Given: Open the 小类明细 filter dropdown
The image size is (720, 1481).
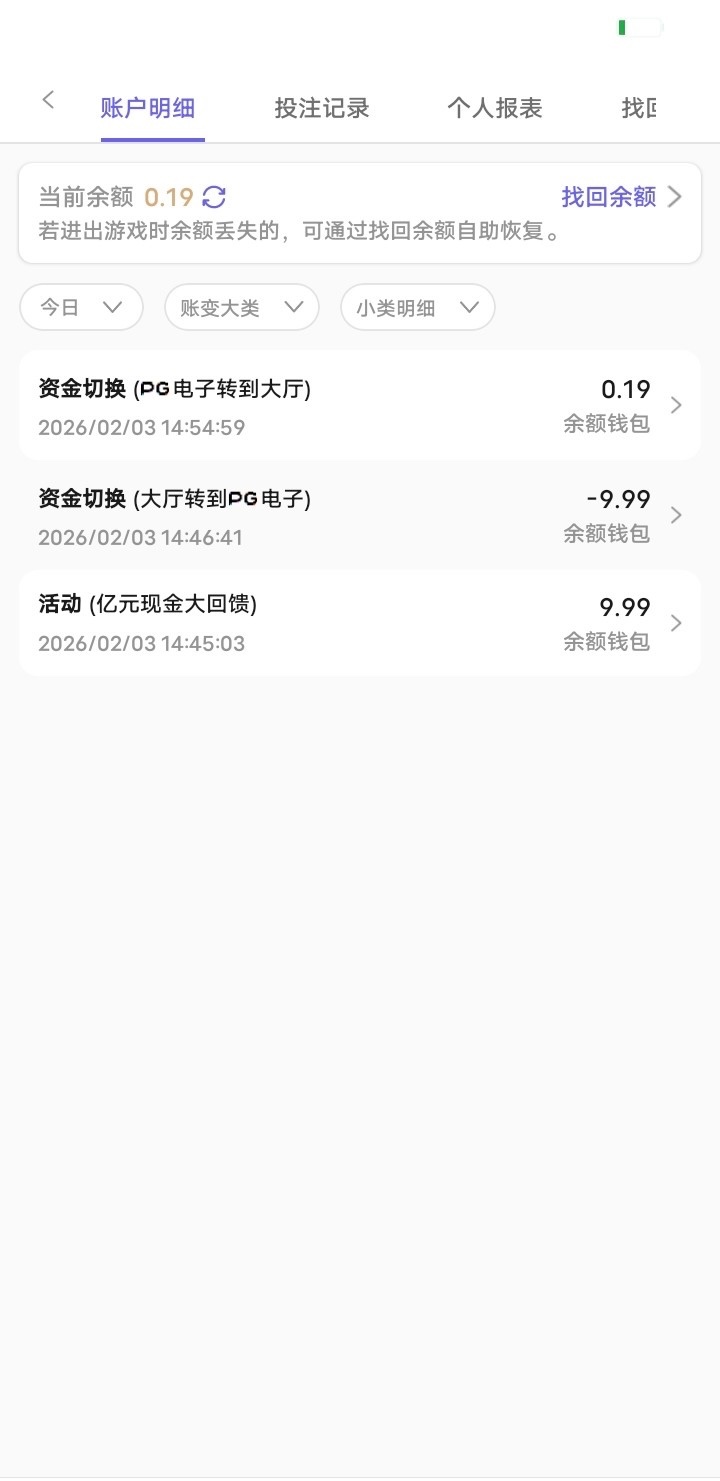Looking at the screenshot, I should 417,307.
